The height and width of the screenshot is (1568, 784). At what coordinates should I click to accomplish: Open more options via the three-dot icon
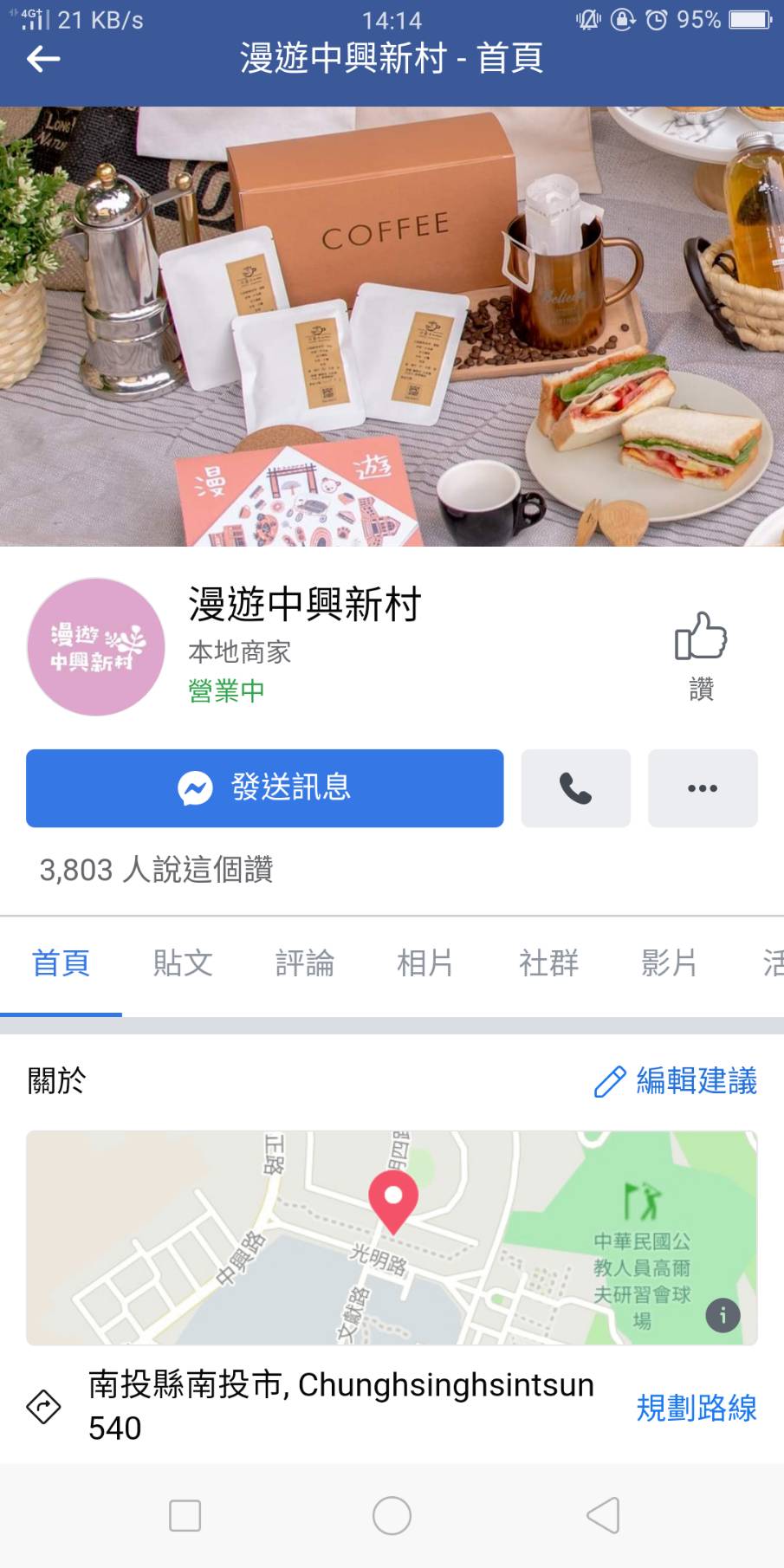(702, 788)
